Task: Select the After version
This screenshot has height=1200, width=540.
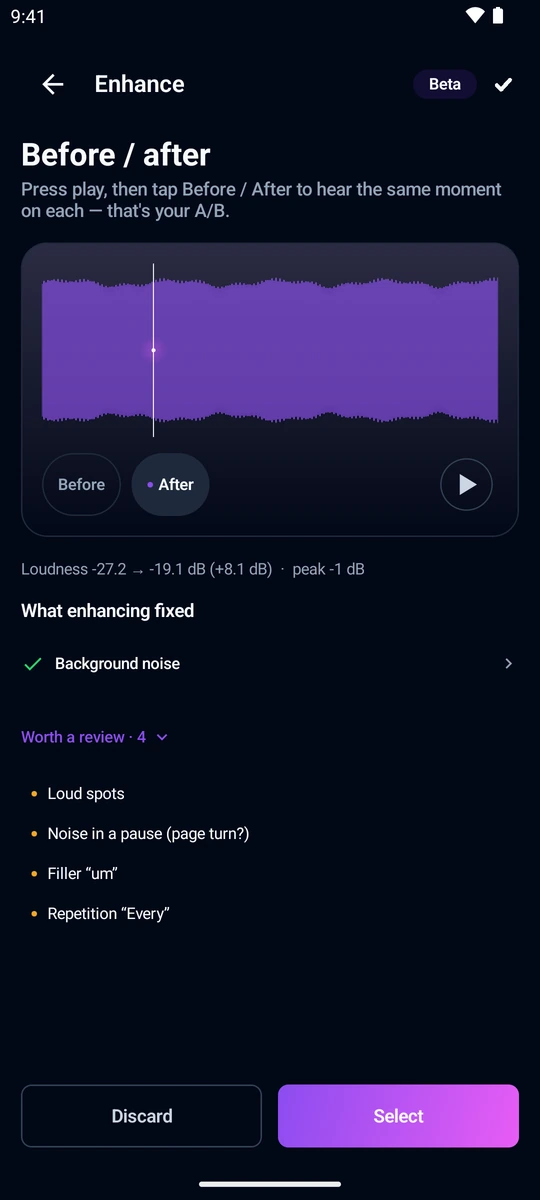Action: pos(170,484)
